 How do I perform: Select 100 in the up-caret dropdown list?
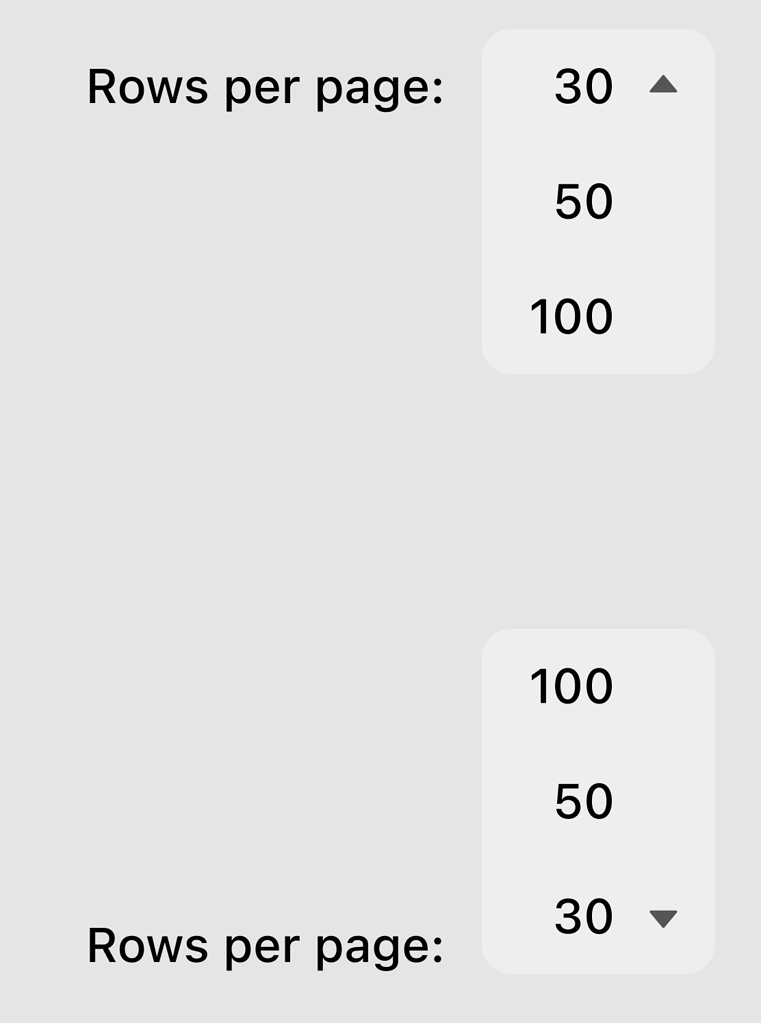572,317
